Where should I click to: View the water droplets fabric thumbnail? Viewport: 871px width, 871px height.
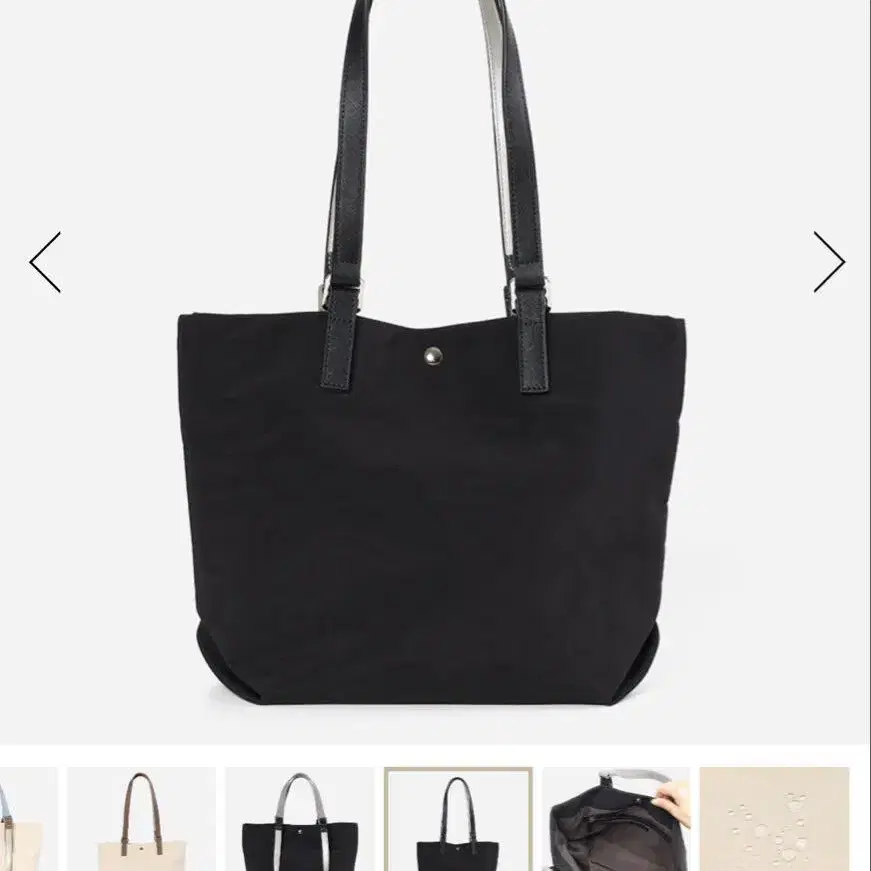click(774, 819)
